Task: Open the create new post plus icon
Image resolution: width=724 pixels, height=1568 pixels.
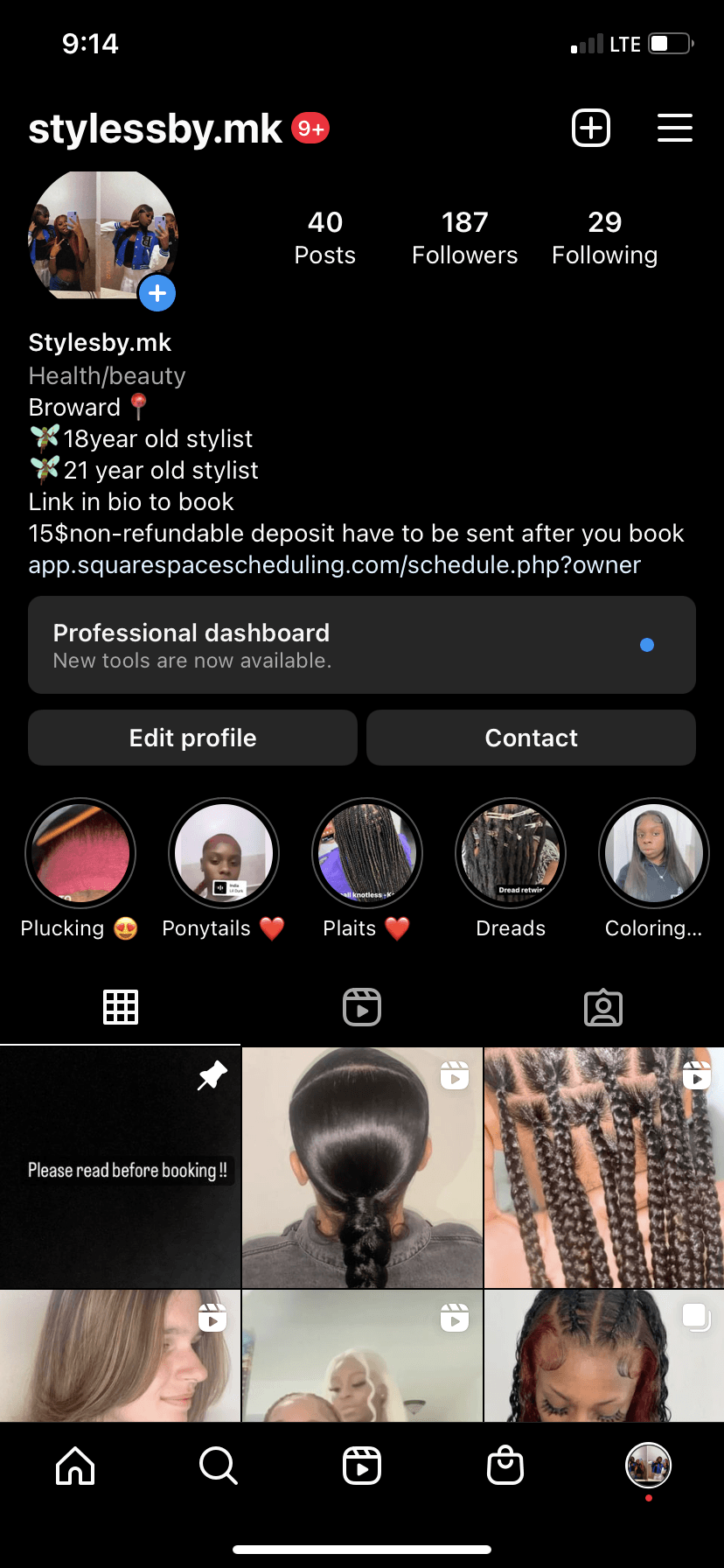Action: pos(591,128)
